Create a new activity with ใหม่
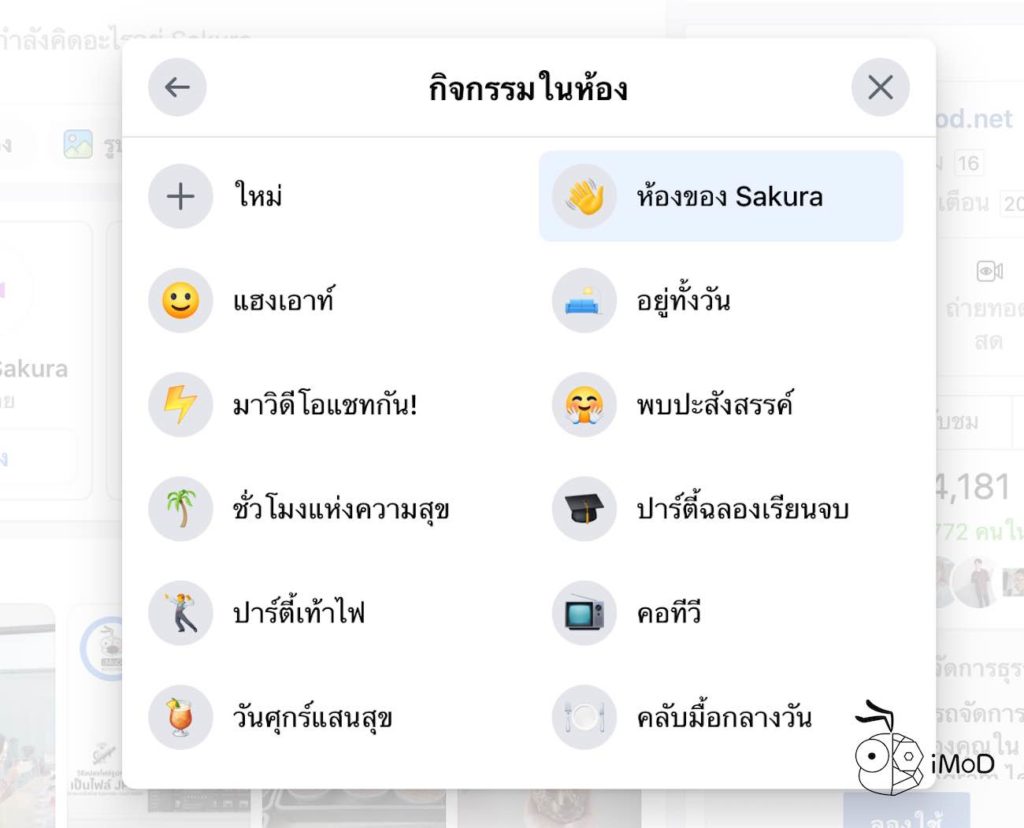Image resolution: width=1024 pixels, height=828 pixels. pos(258,196)
